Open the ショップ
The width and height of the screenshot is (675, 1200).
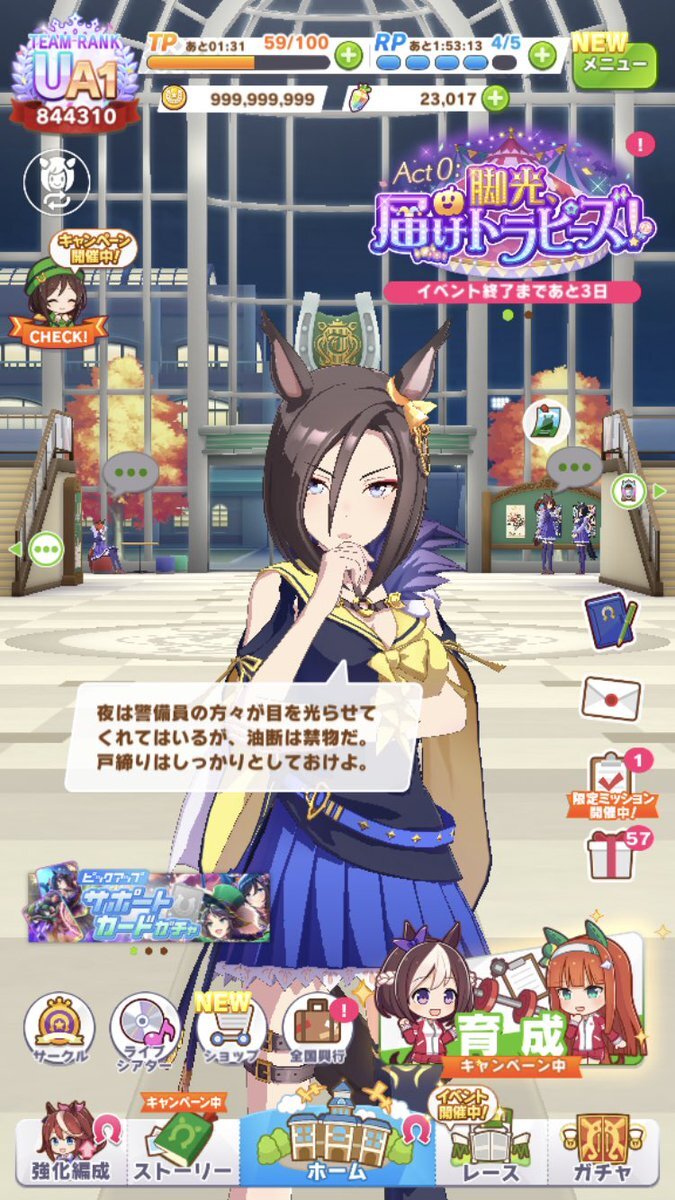(x=231, y=1032)
